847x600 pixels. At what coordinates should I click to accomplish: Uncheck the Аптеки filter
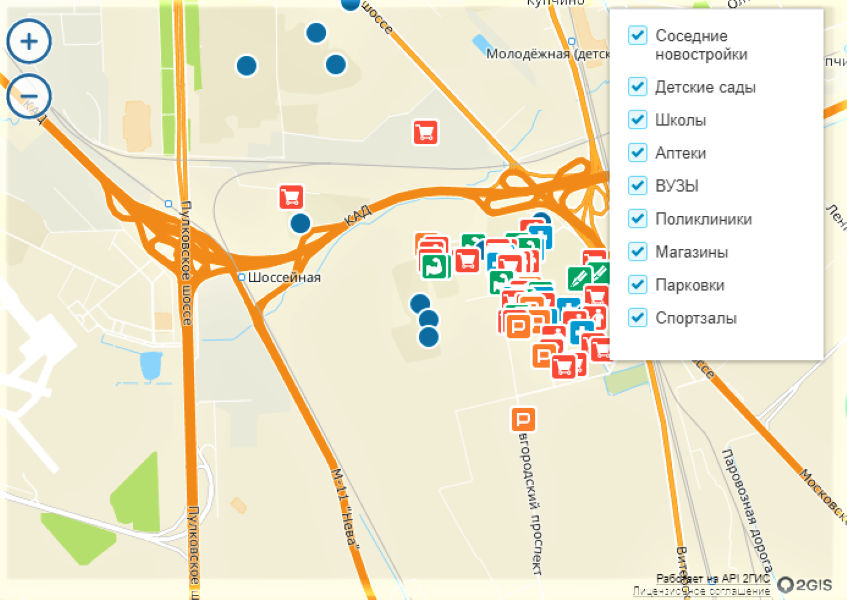637,153
